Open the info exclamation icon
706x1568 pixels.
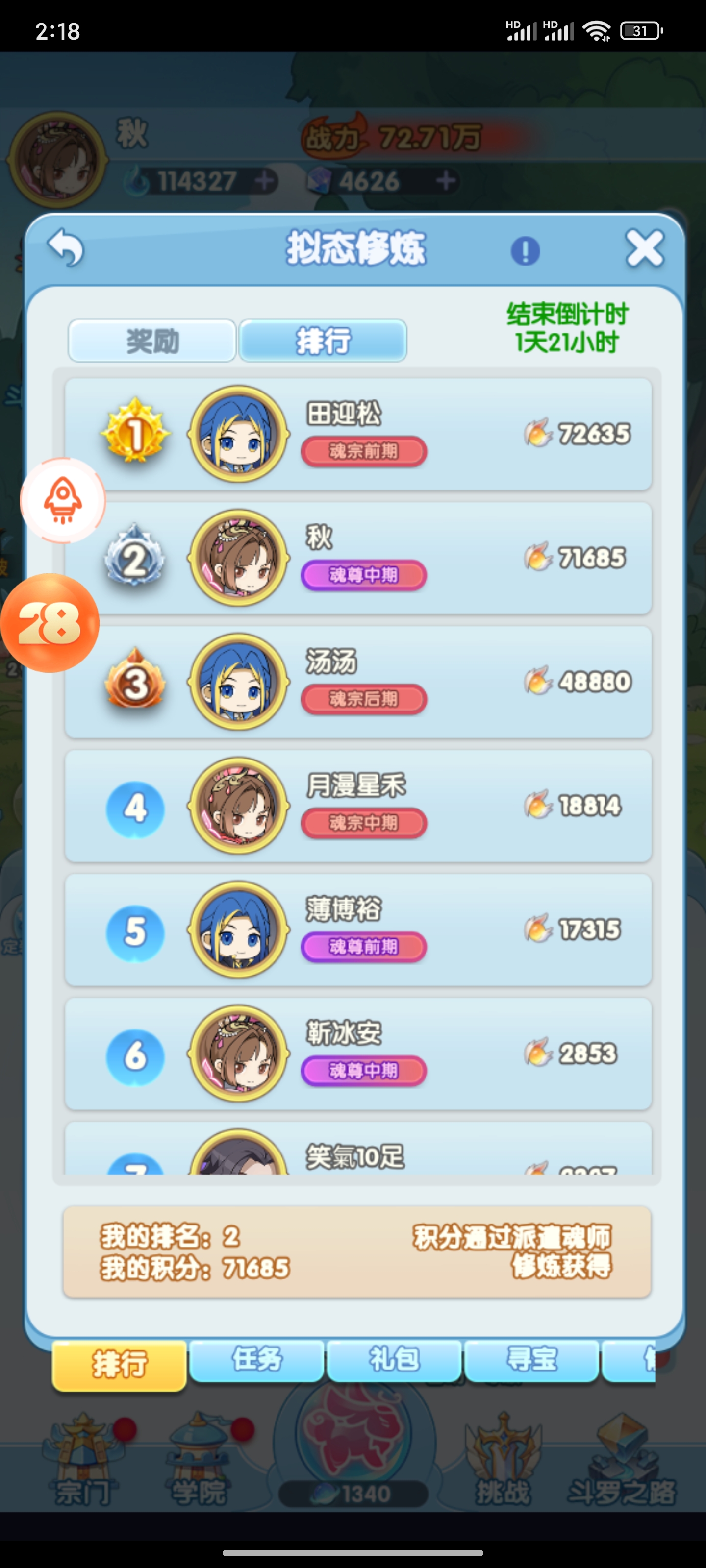pyautogui.click(x=525, y=250)
